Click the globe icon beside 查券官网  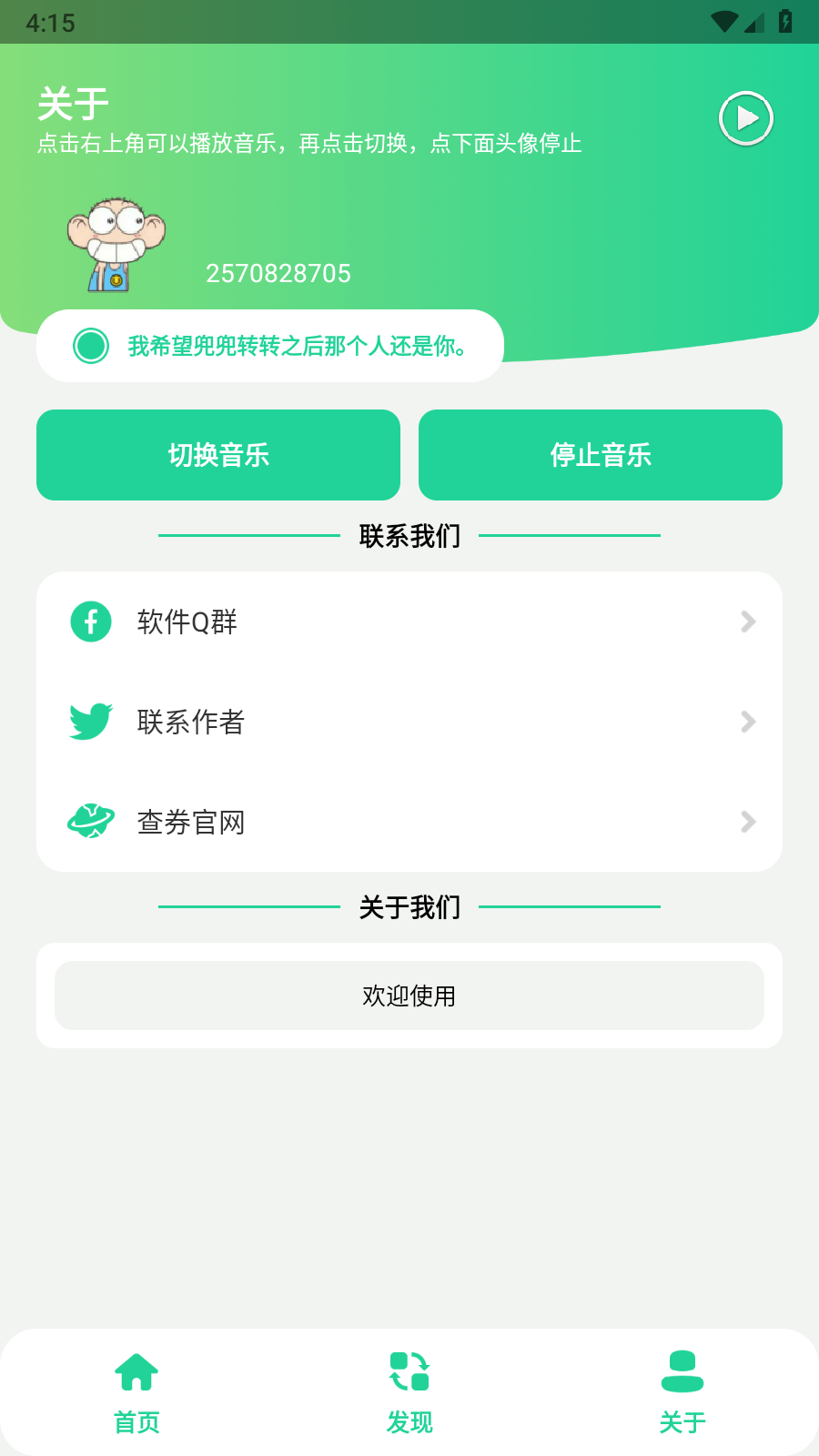point(89,822)
